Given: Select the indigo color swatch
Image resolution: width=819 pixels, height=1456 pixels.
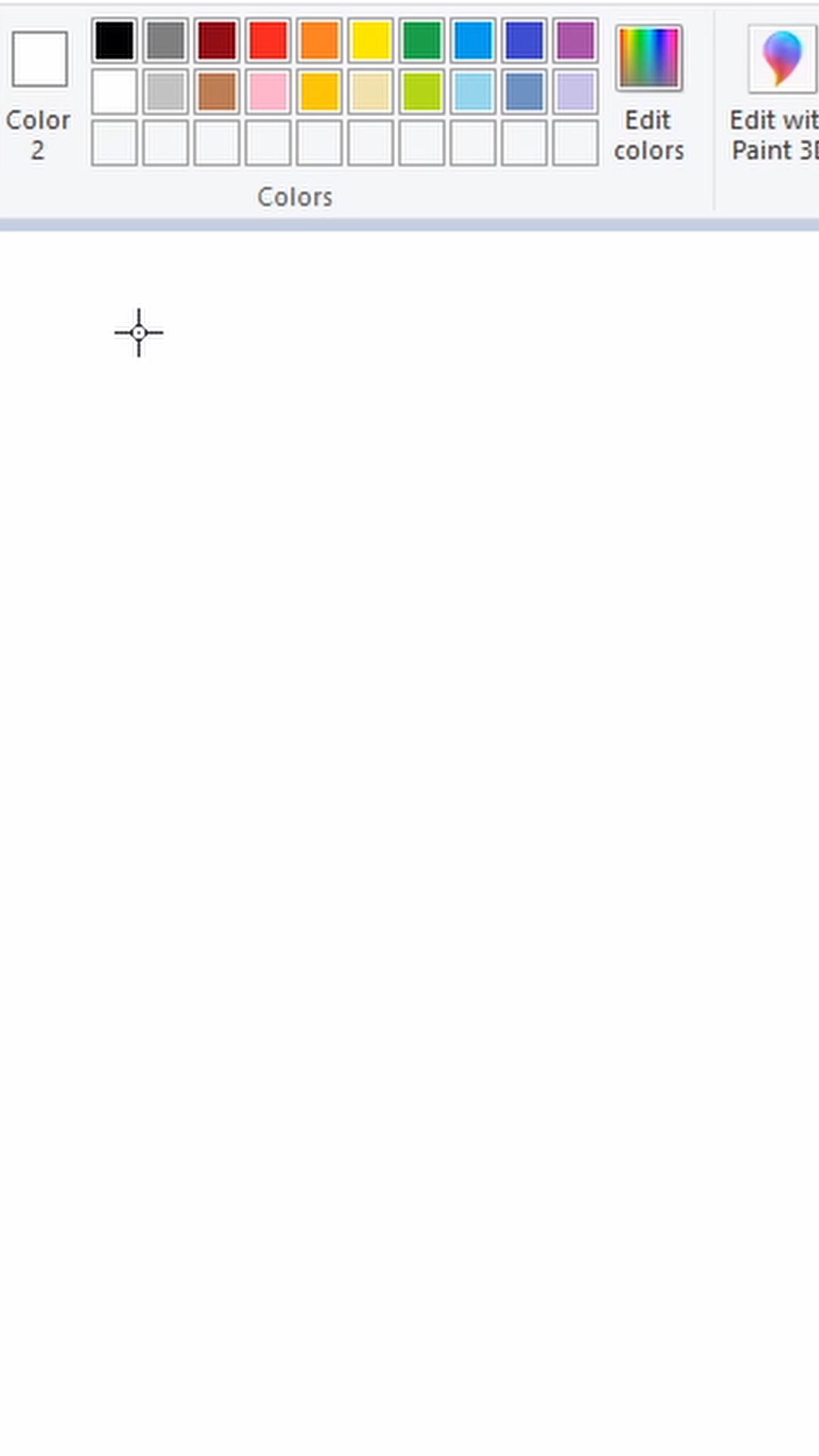Looking at the screenshot, I should [524, 40].
